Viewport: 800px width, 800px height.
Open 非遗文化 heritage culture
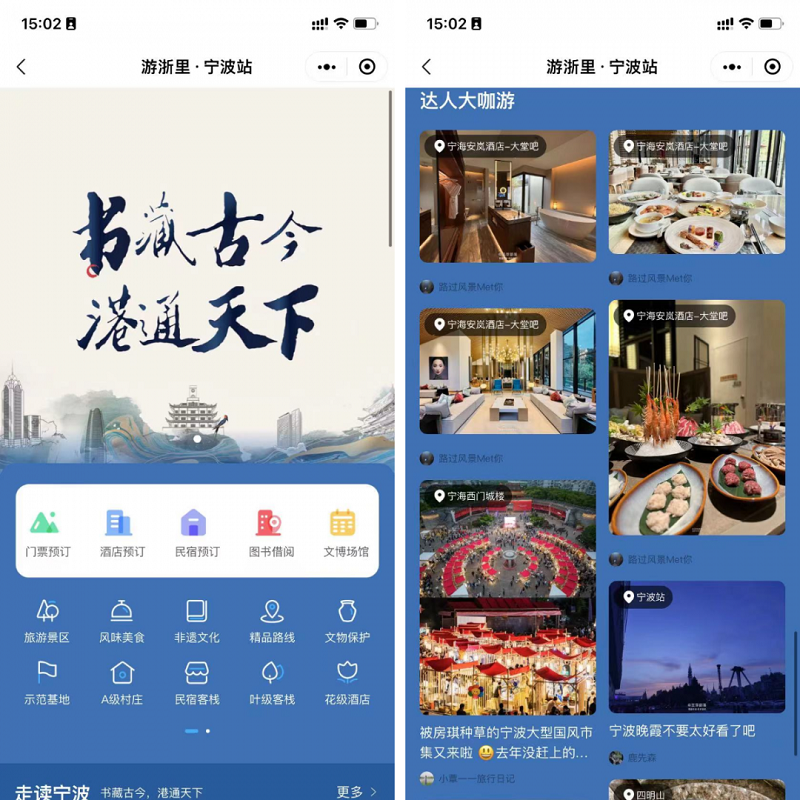pyautogui.click(x=196, y=621)
